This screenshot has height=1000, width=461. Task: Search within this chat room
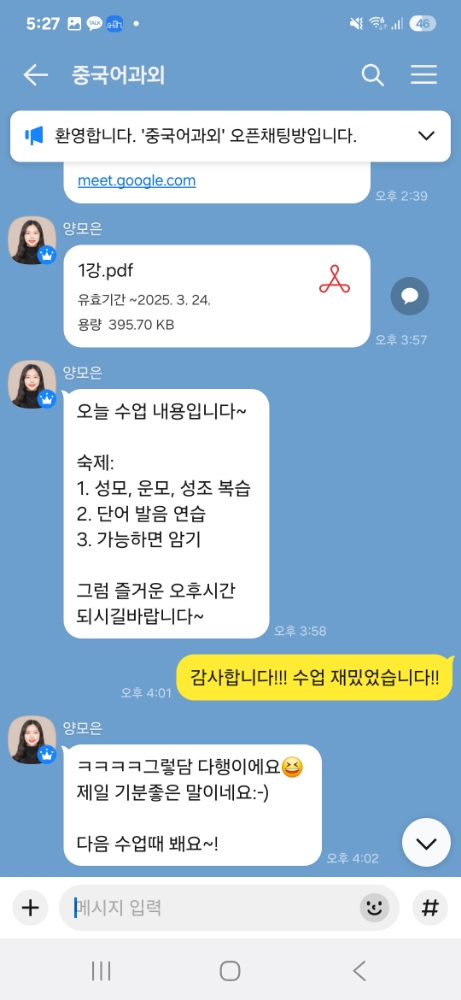pos(373,75)
